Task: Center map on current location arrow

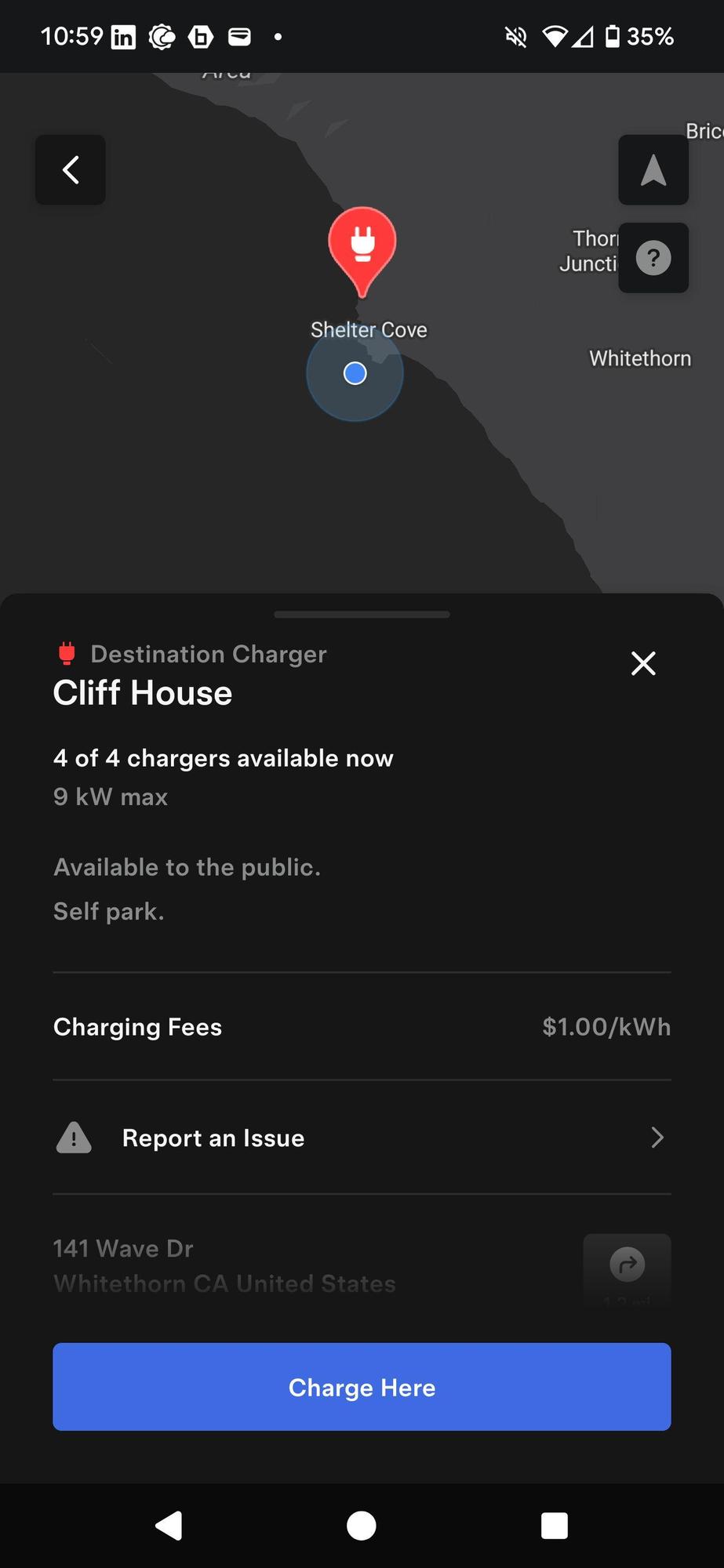Action: pos(653,169)
